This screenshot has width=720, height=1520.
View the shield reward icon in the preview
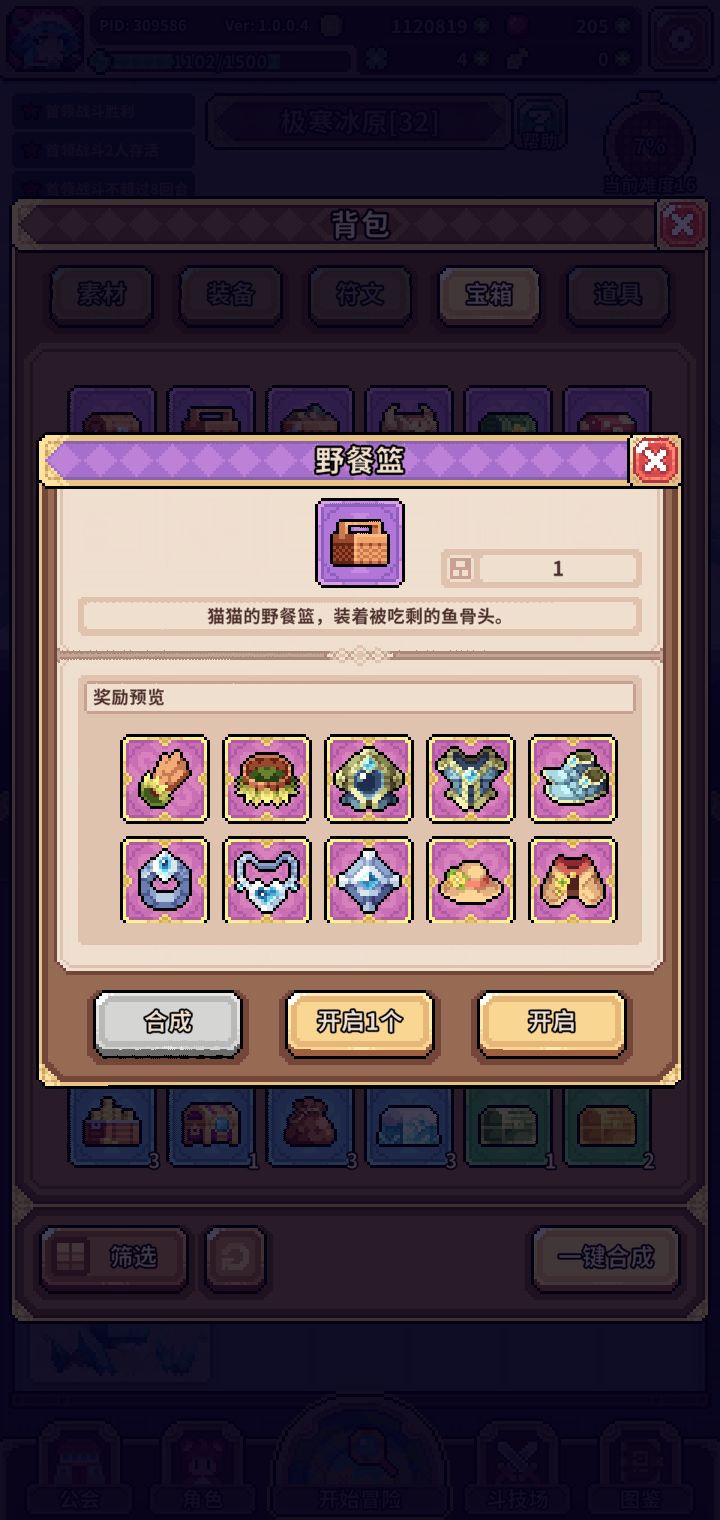369,780
